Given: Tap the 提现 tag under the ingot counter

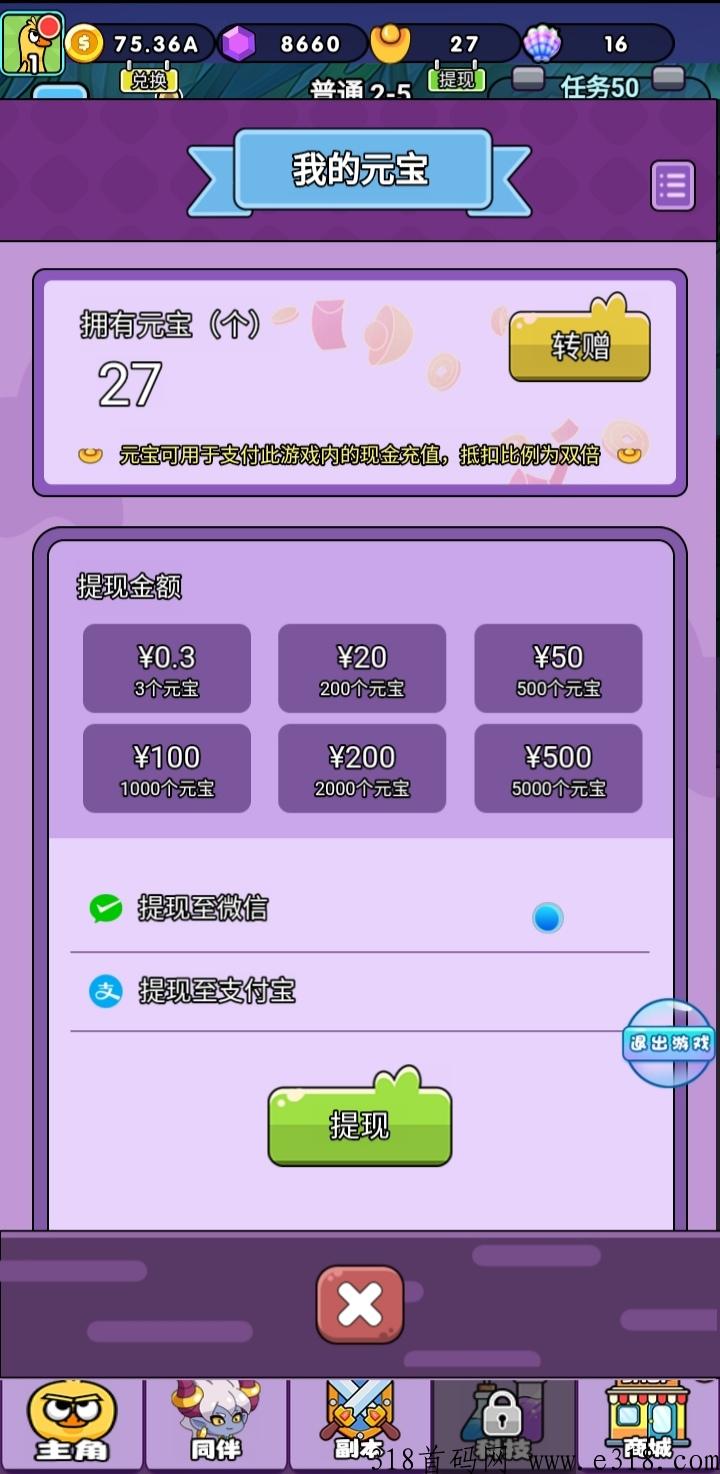Looking at the screenshot, I should (x=456, y=80).
